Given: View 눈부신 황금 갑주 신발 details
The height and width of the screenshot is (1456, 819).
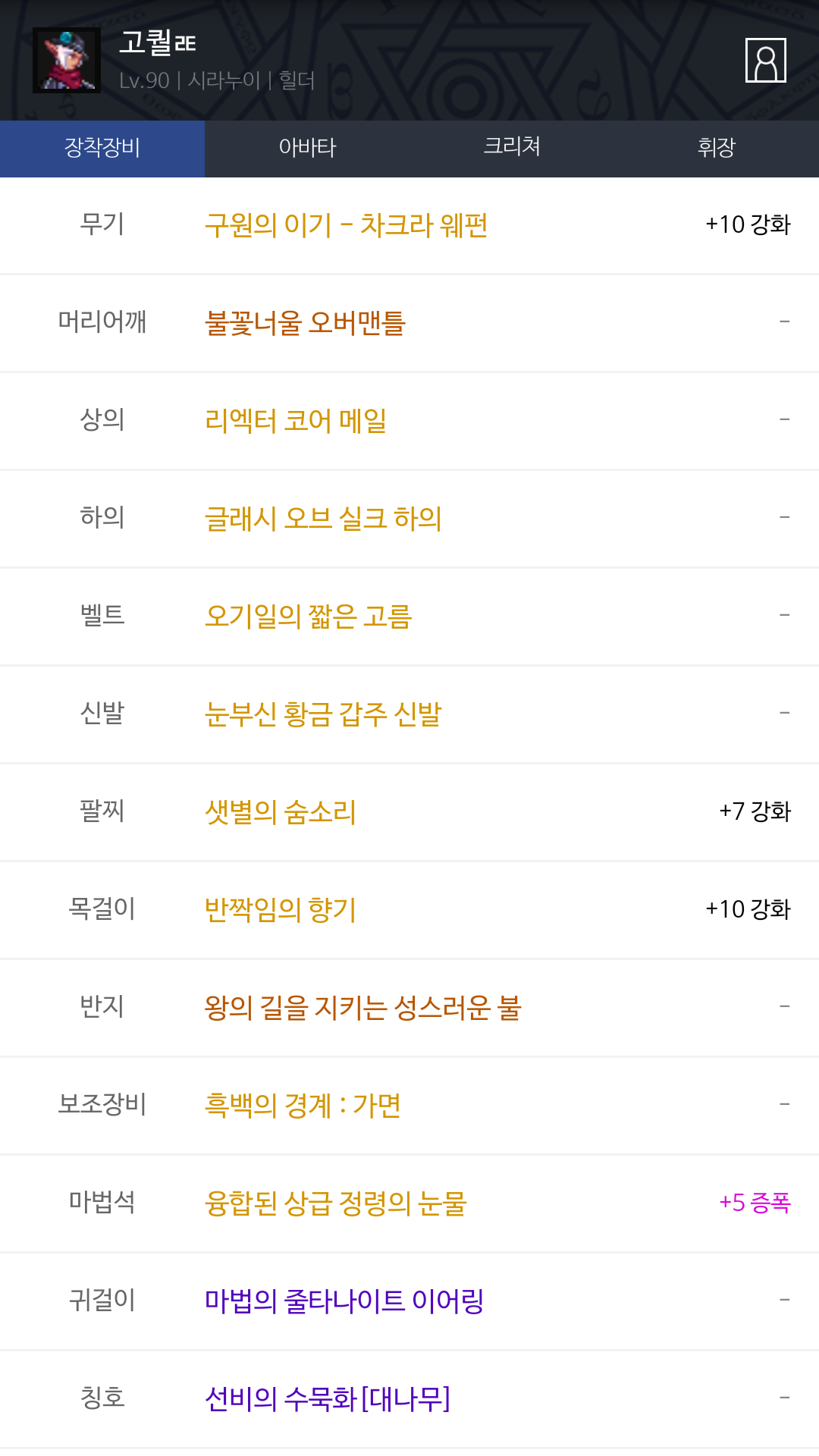Looking at the screenshot, I should click(x=323, y=714).
